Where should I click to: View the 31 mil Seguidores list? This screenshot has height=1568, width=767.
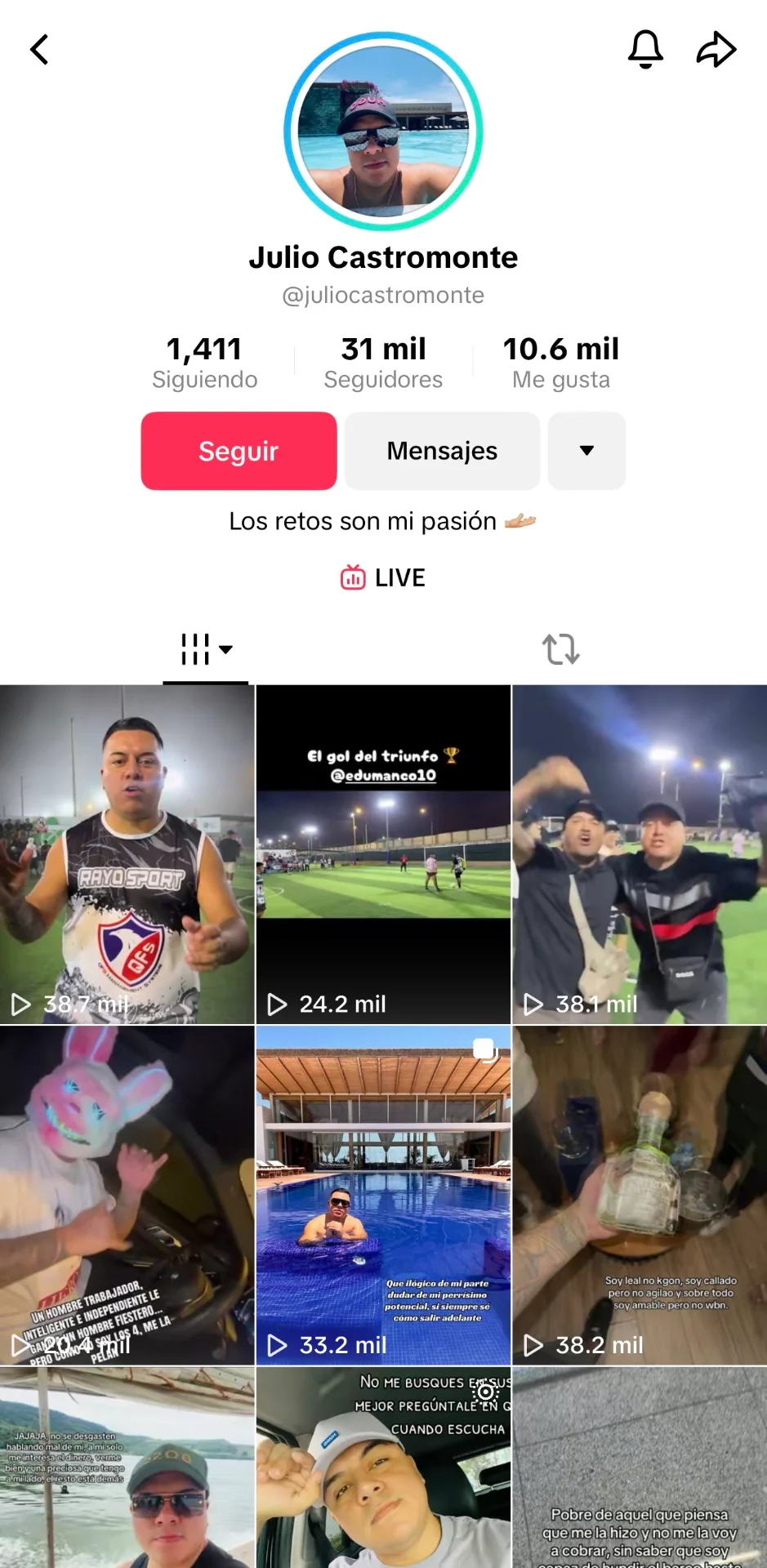click(383, 363)
